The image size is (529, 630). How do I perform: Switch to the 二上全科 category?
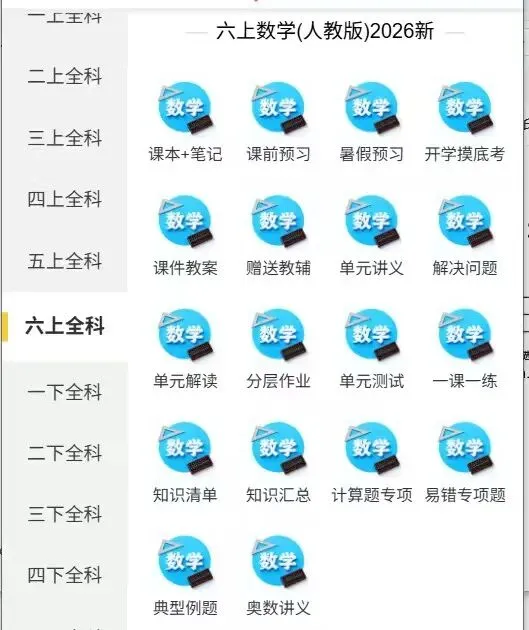pos(65,76)
